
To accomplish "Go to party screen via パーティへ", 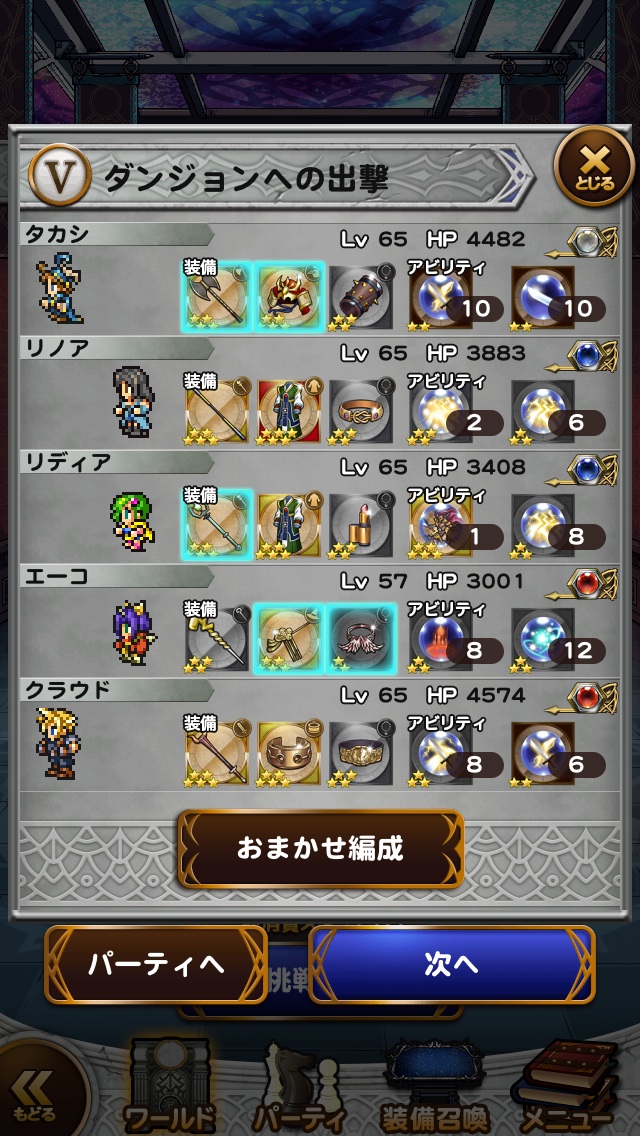I will click(156, 964).
